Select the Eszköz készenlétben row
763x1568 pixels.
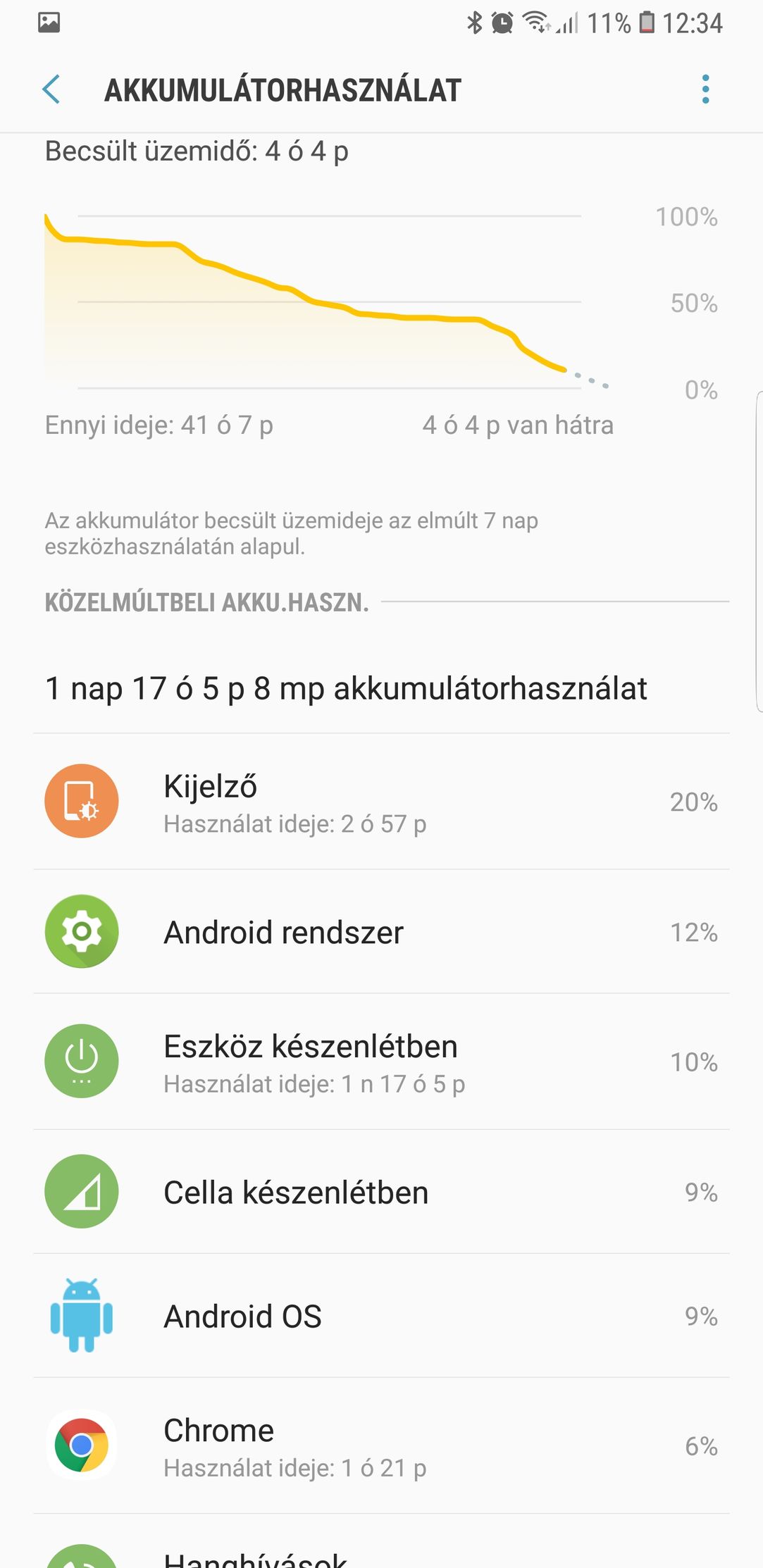[x=381, y=1062]
